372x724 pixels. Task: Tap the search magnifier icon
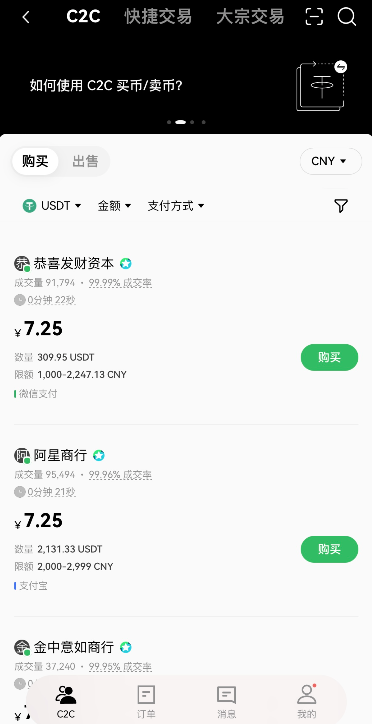point(347,17)
